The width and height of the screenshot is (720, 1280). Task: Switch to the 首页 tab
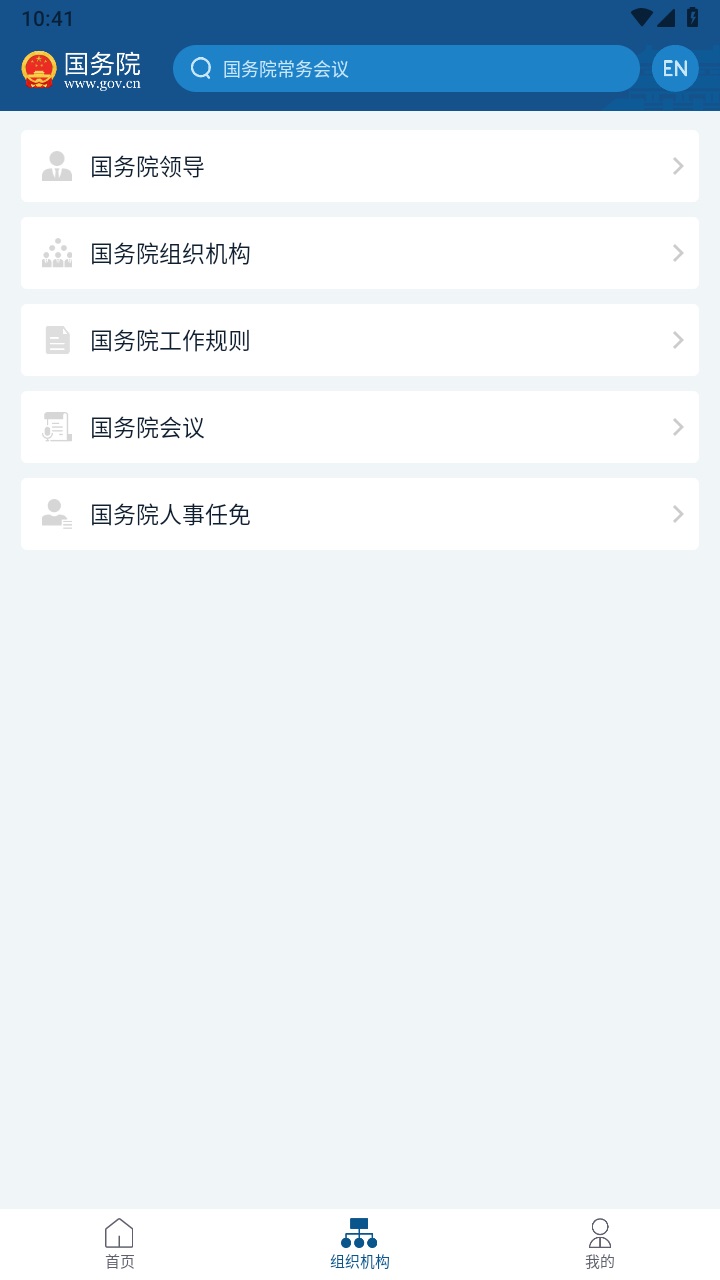pos(119,1242)
